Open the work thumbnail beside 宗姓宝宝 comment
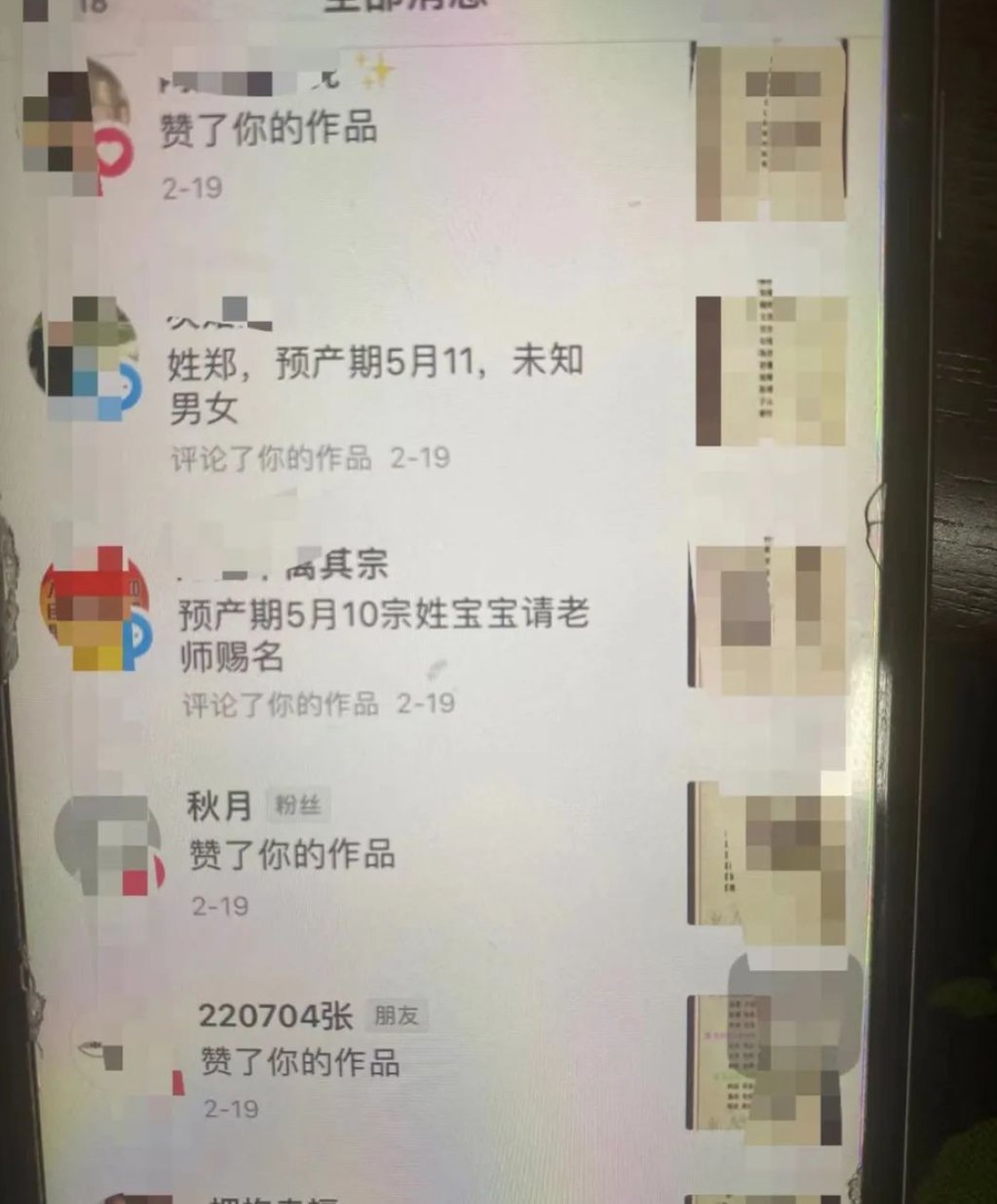 [768, 617]
